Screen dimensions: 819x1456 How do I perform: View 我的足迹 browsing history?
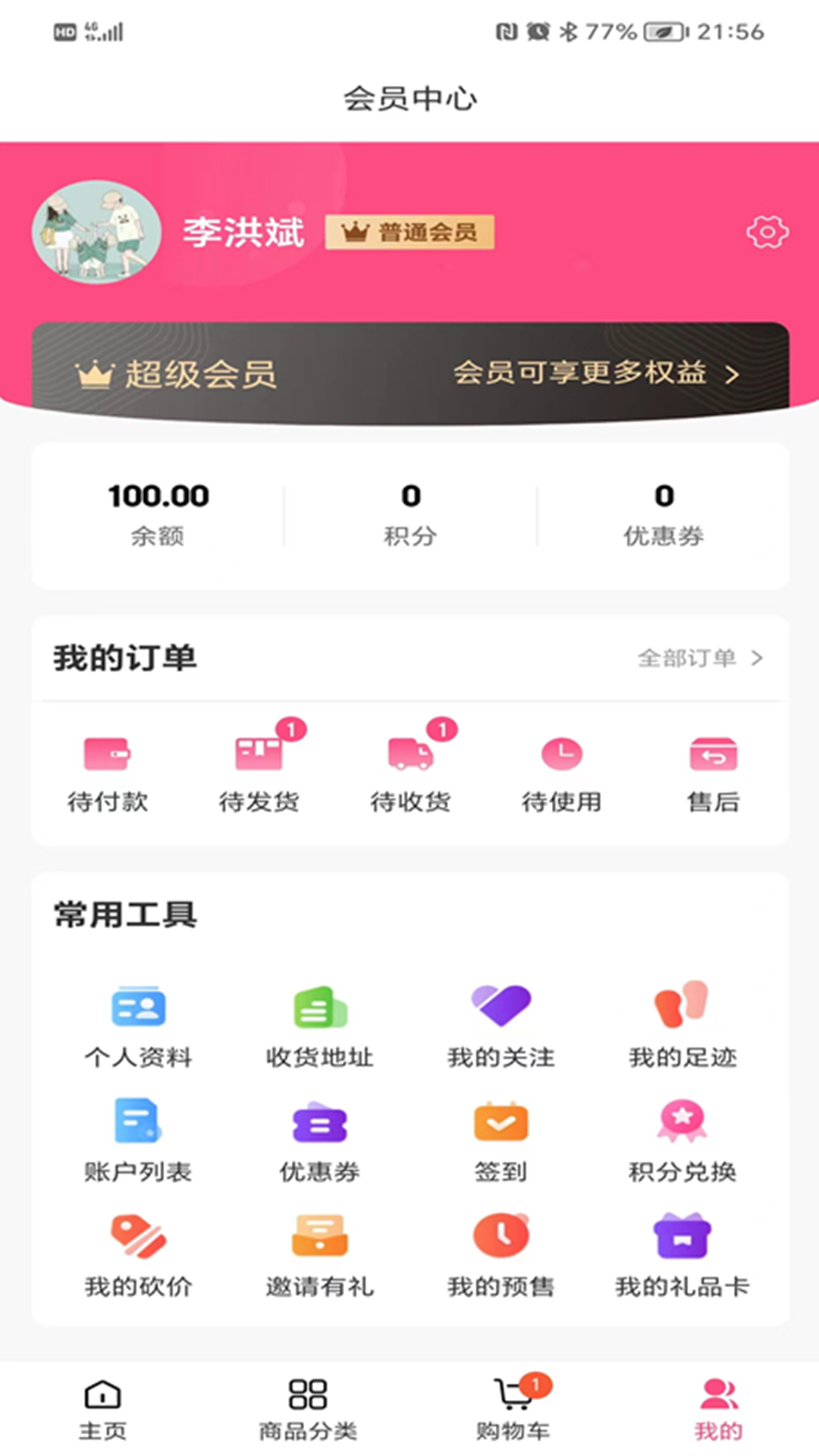click(x=682, y=1025)
